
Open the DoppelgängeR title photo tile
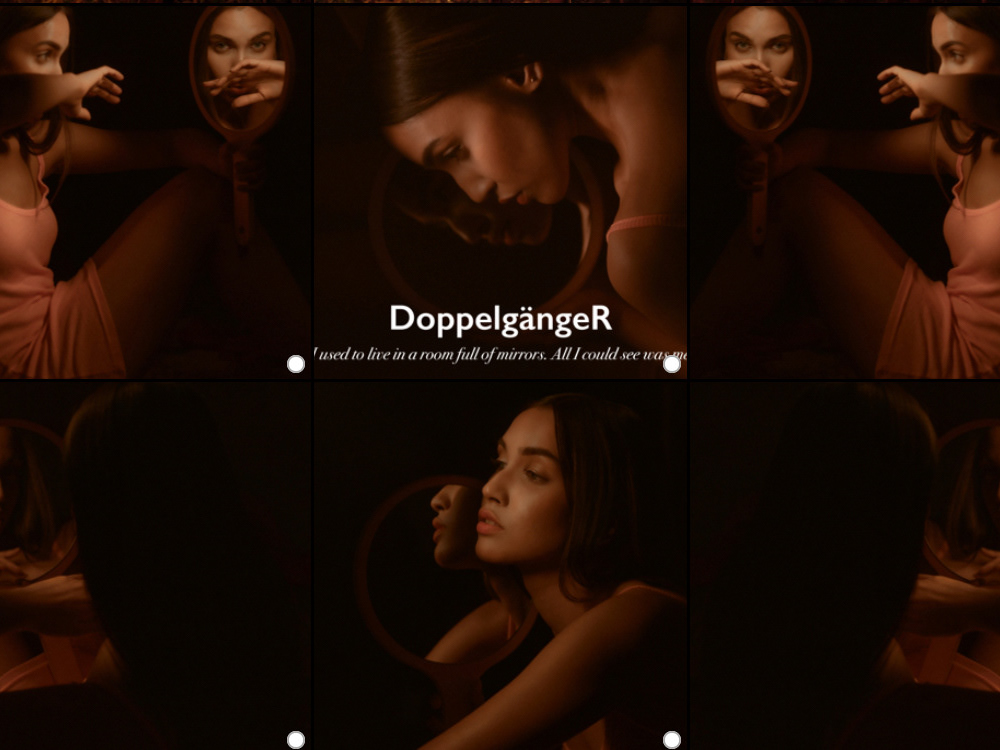click(x=500, y=180)
